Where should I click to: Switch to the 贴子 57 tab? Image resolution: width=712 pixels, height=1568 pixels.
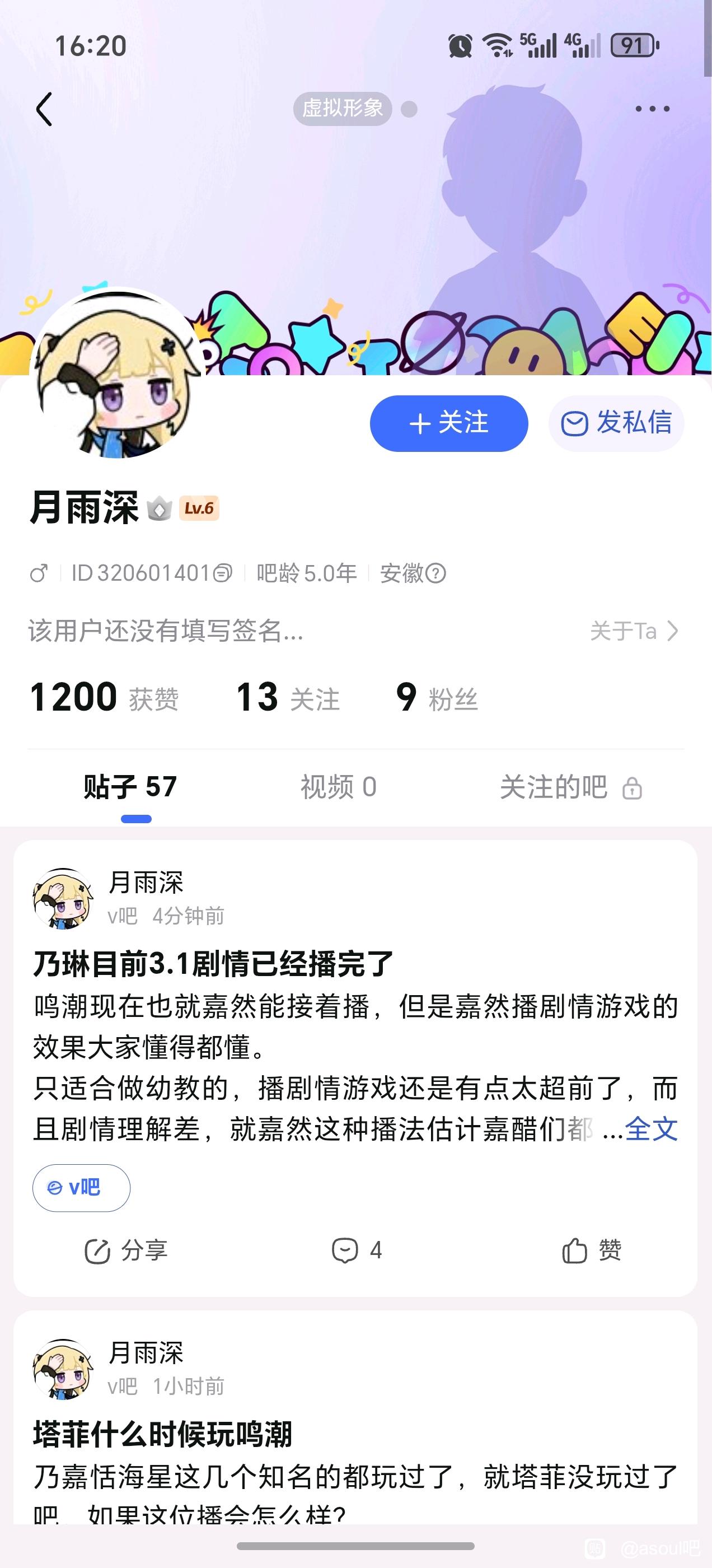[x=130, y=786]
